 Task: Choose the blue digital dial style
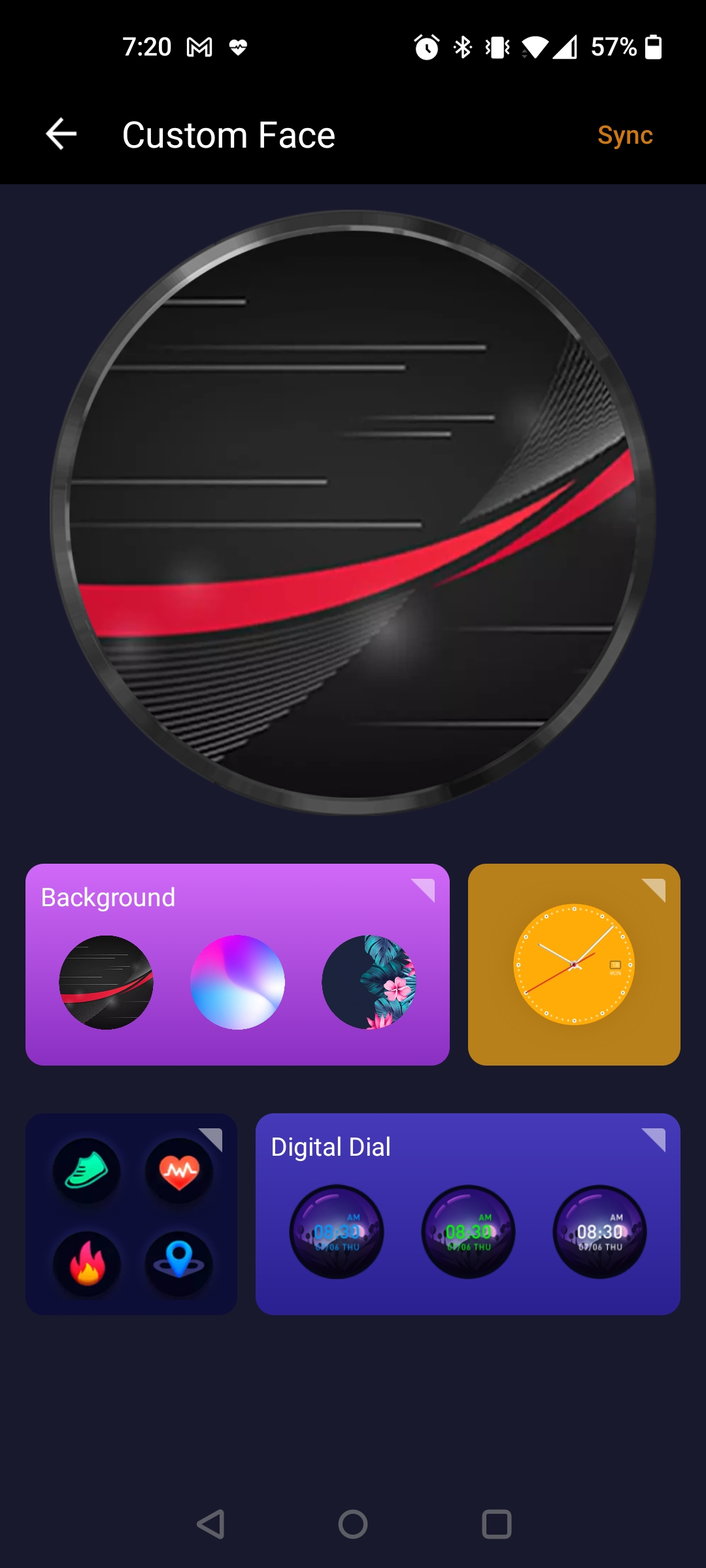[337, 1232]
